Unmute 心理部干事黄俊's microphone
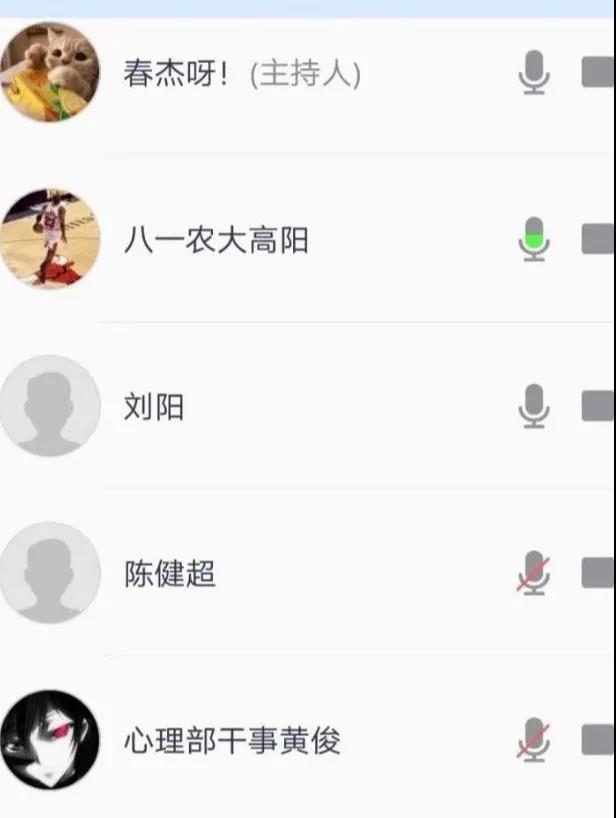The height and width of the screenshot is (818, 616). 534,741
